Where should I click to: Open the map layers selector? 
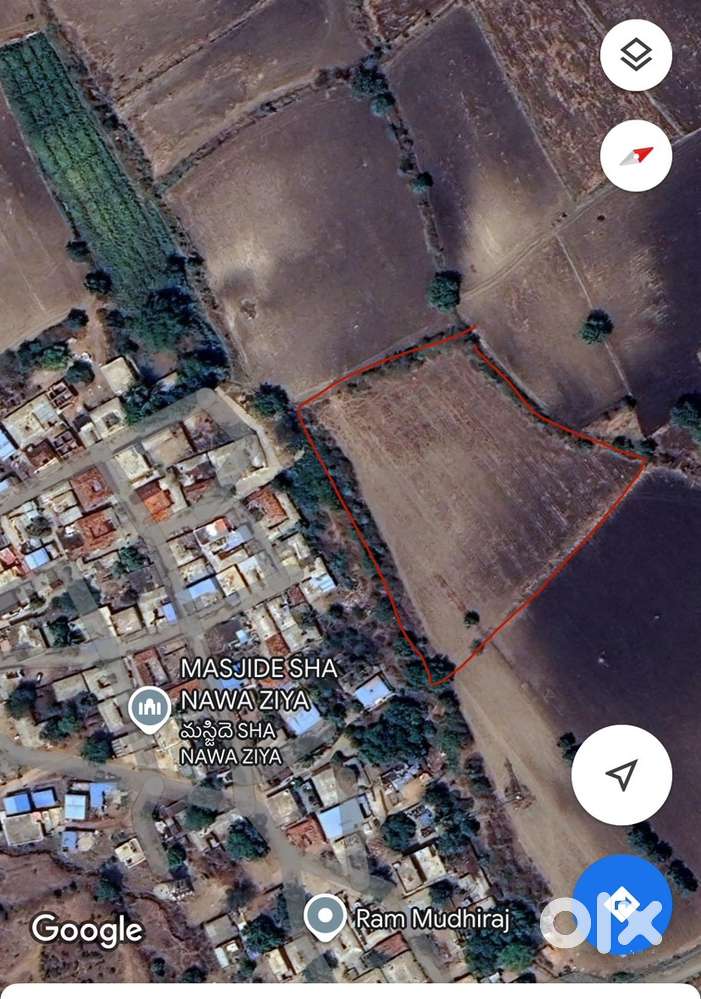(x=636, y=55)
